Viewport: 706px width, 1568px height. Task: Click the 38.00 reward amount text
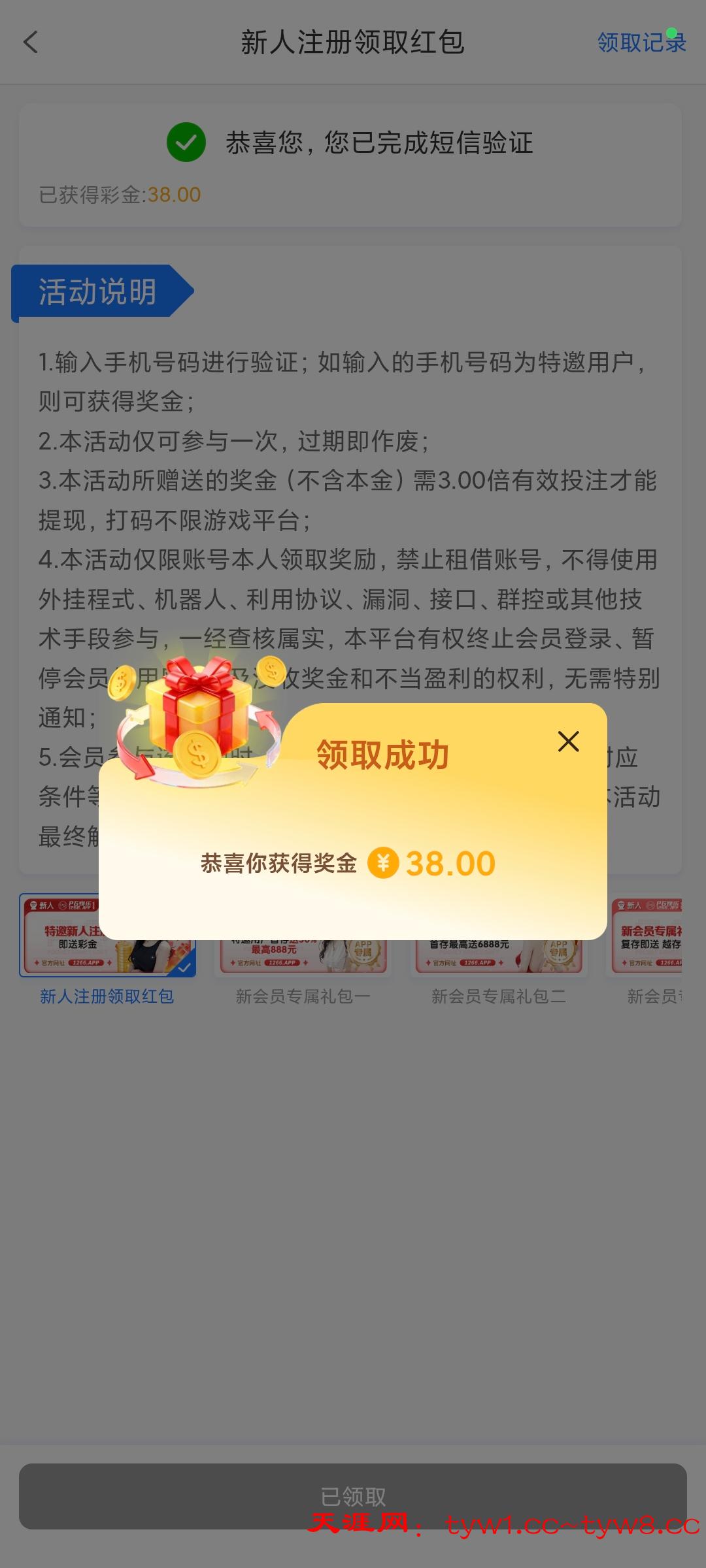[450, 862]
